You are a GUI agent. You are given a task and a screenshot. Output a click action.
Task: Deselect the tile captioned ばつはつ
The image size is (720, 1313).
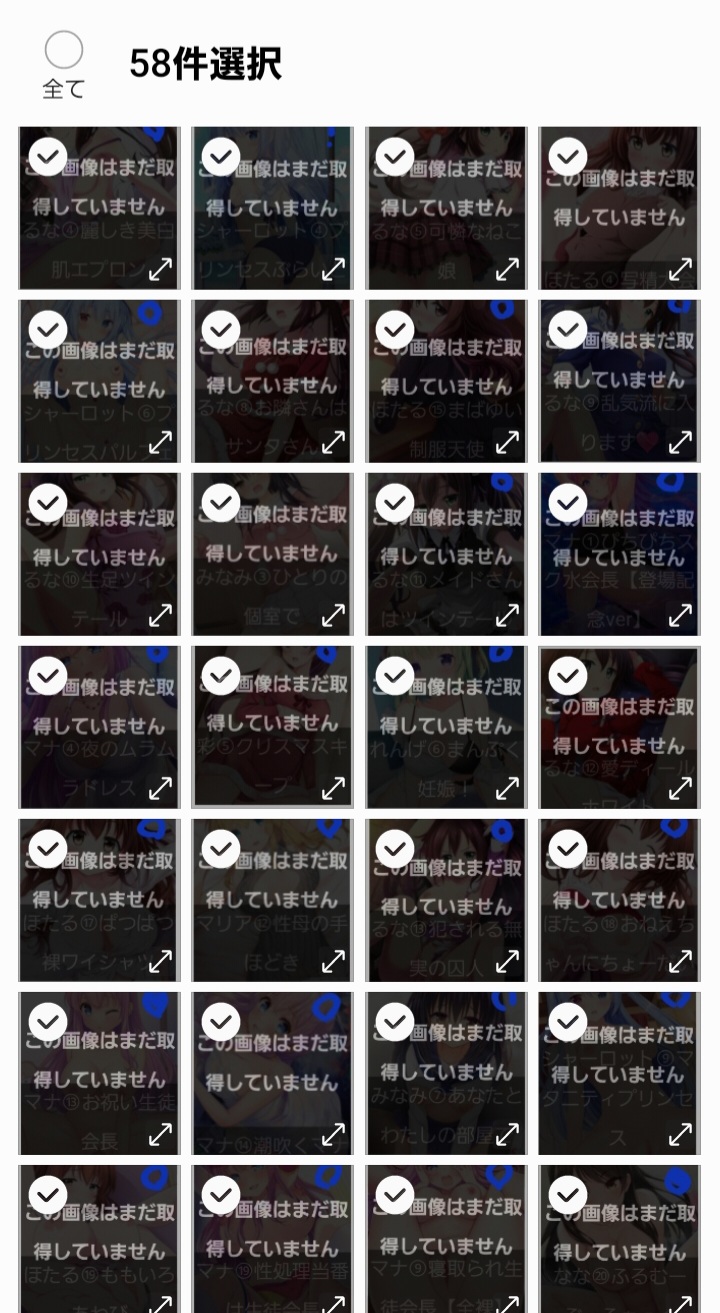point(47,849)
